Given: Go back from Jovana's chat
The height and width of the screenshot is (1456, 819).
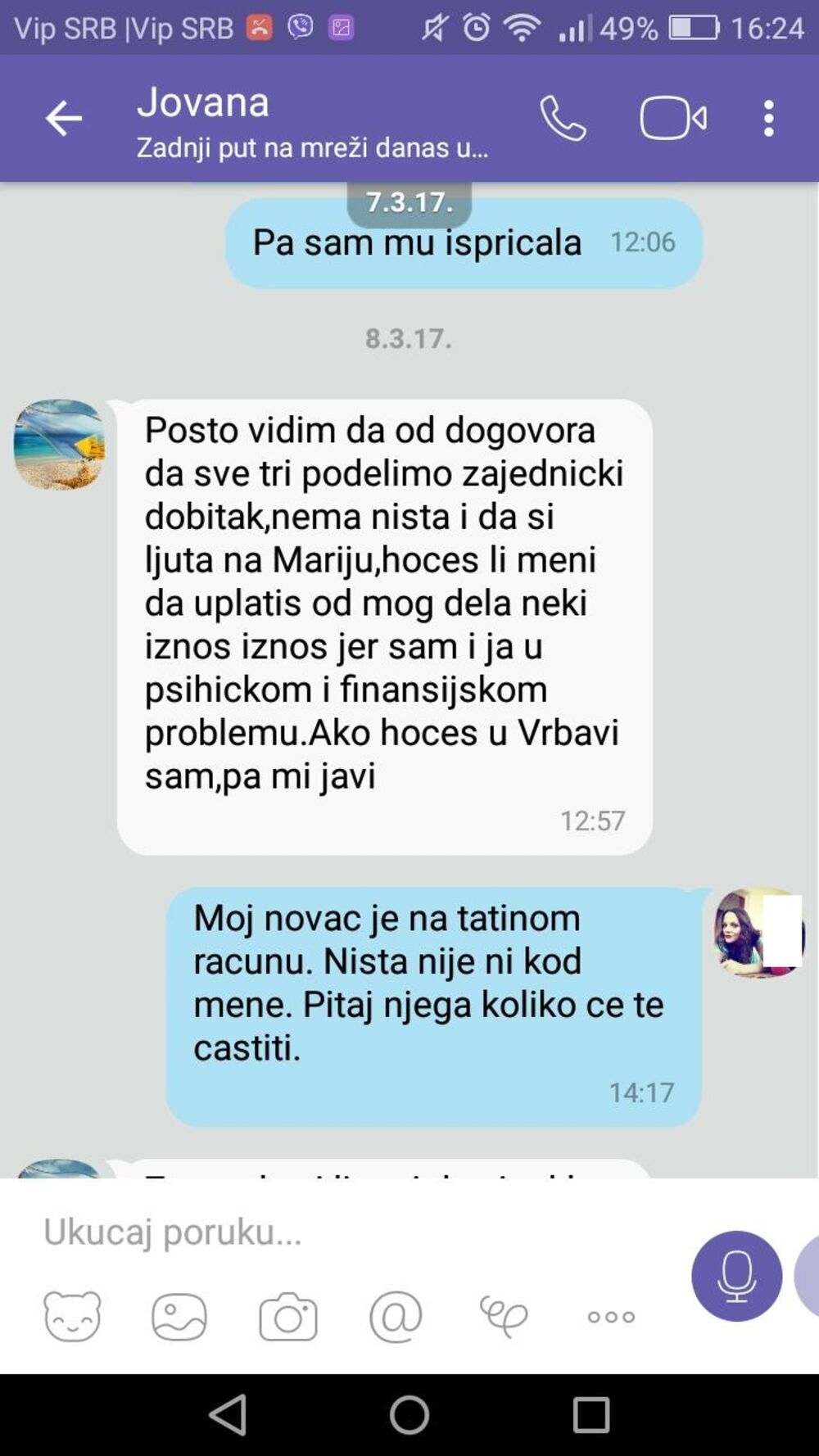Looking at the screenshot, I should (63, 119).
